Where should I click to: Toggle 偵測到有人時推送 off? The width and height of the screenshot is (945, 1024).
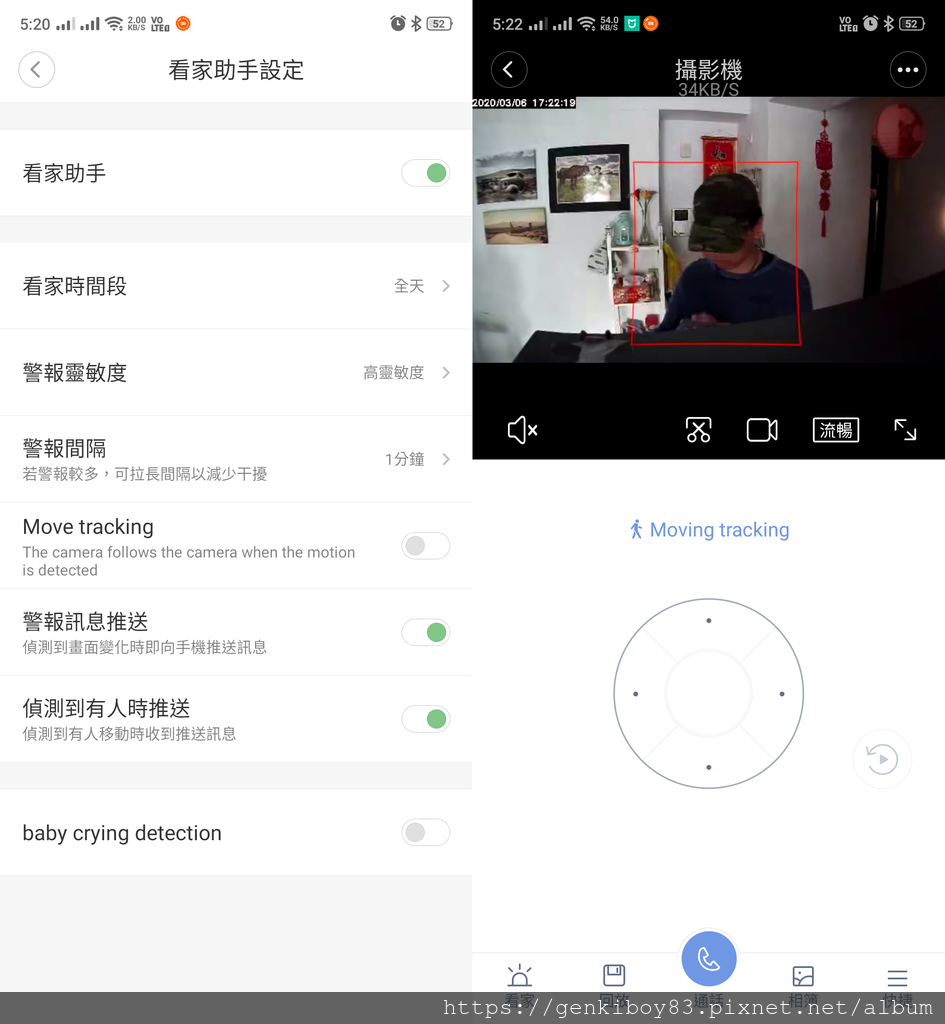426,719
